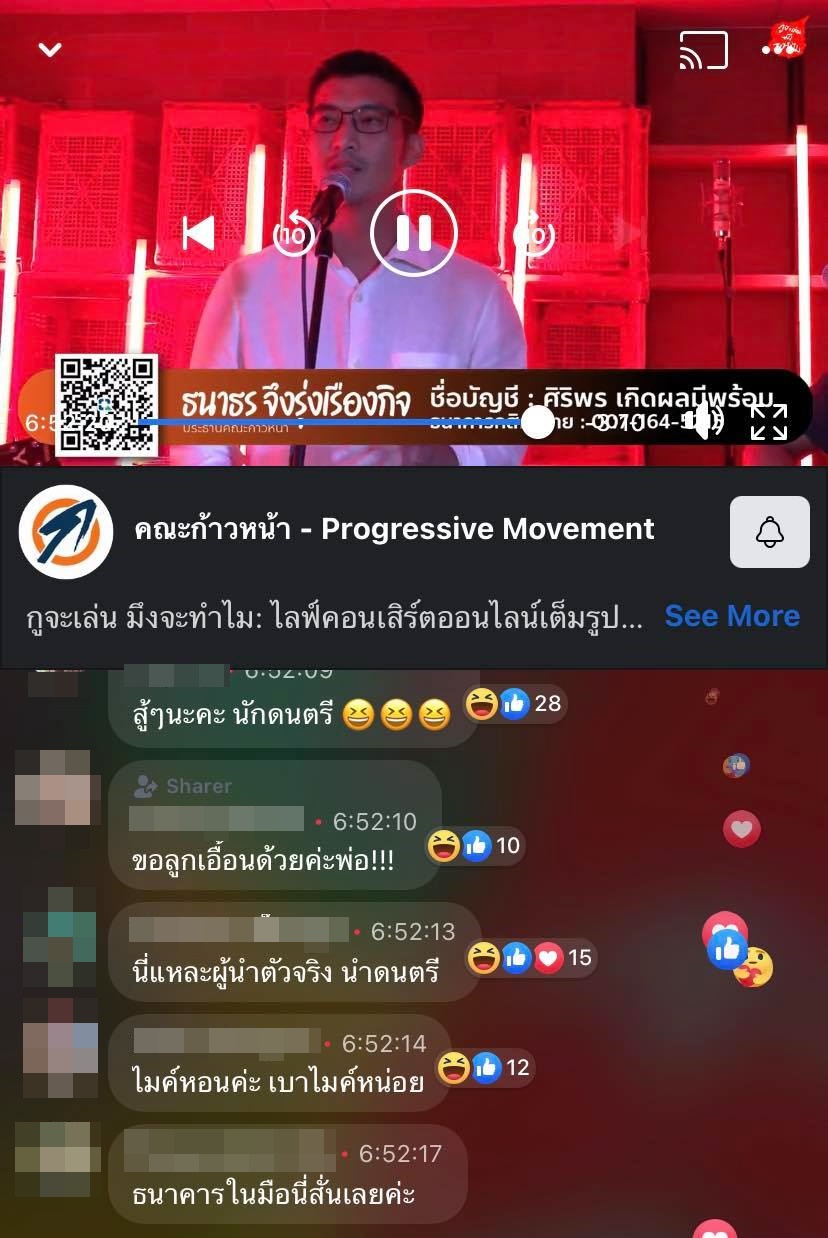Cast the video to another device
Viewport: 828px width, 1238px height.
(703, 50)
